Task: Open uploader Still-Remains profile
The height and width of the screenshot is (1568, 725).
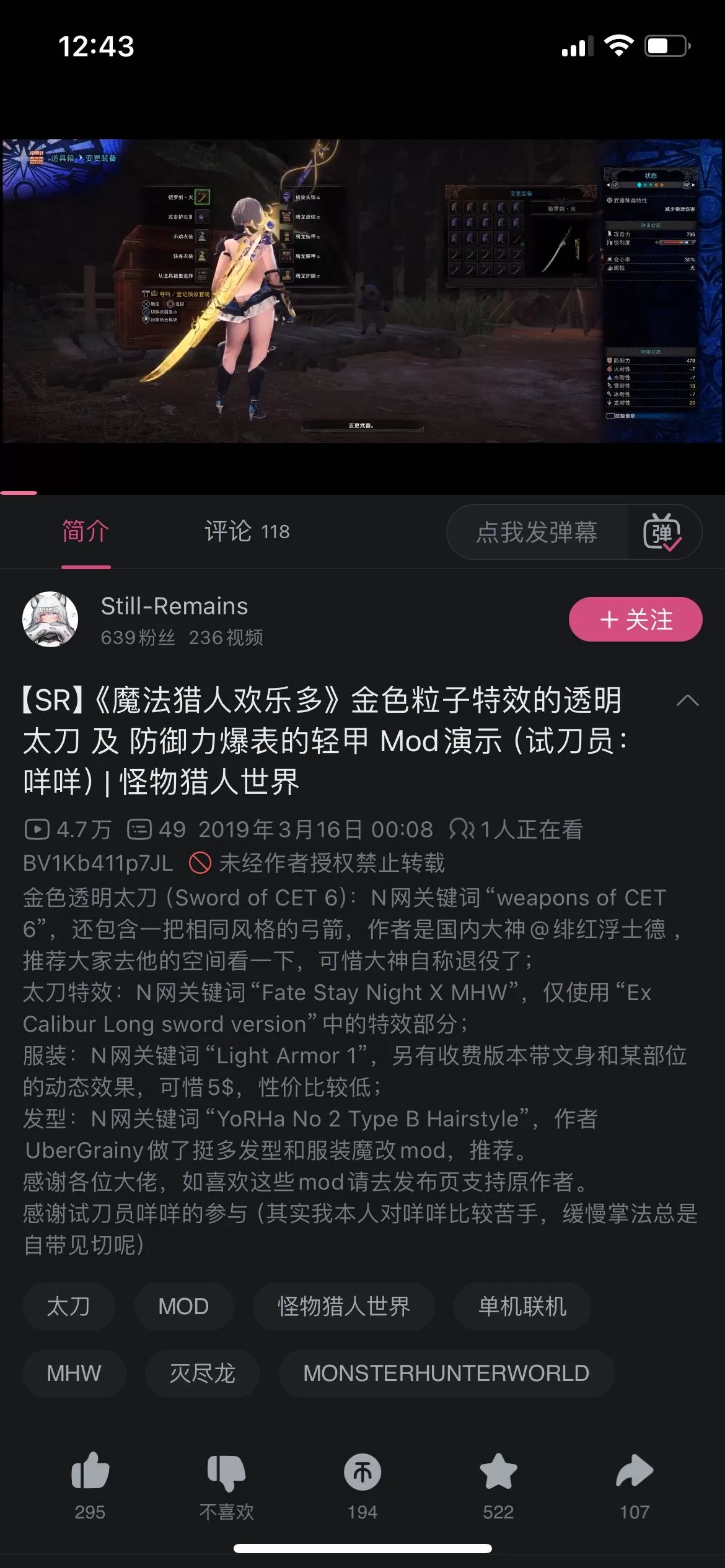Action: pos(175,606)
